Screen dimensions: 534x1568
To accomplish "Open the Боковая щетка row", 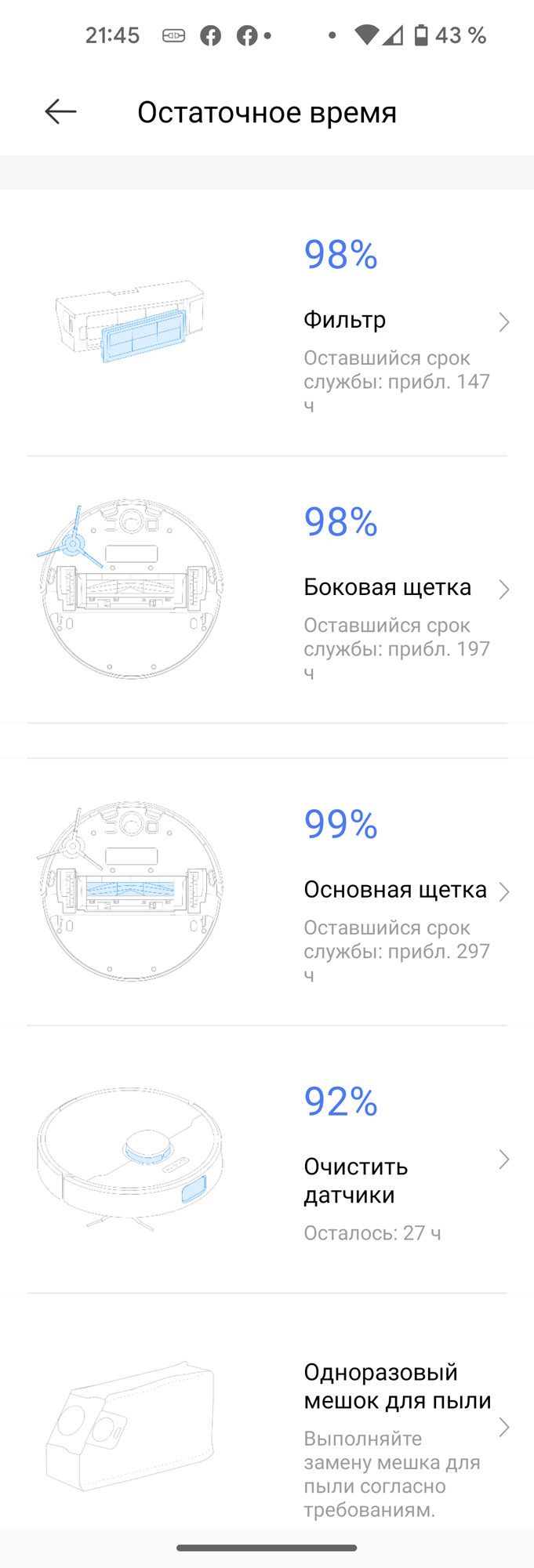I will point(387,588).
